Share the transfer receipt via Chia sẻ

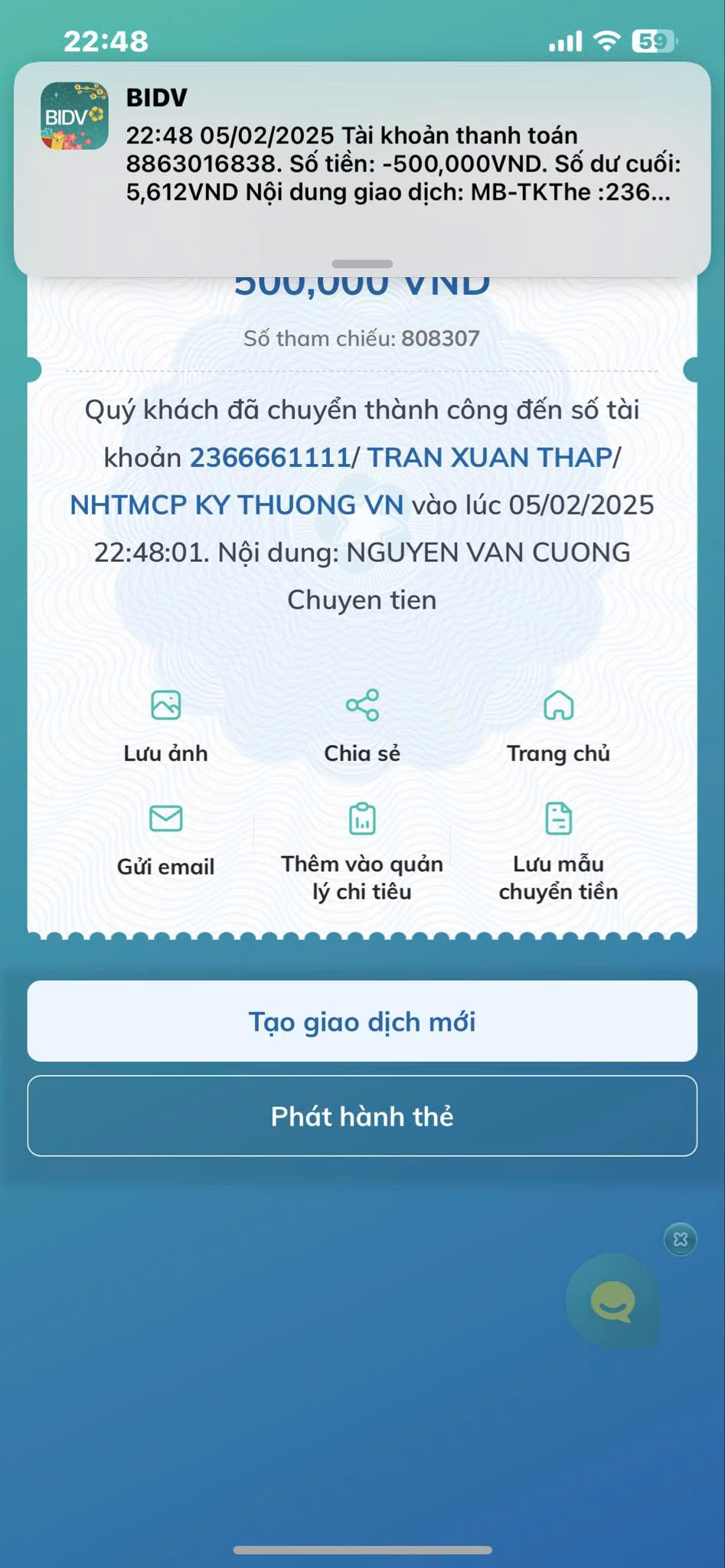click(362, 725)
